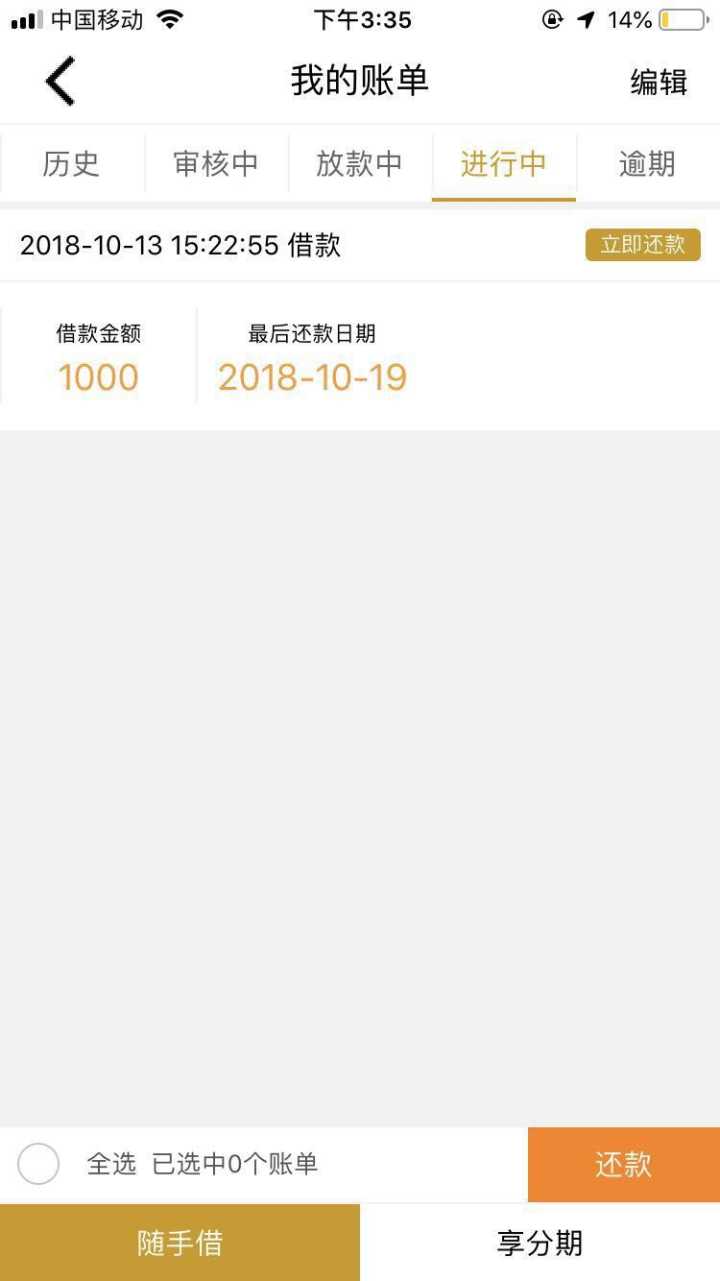Switch to the 历史 tab

[x=72, y=163]
